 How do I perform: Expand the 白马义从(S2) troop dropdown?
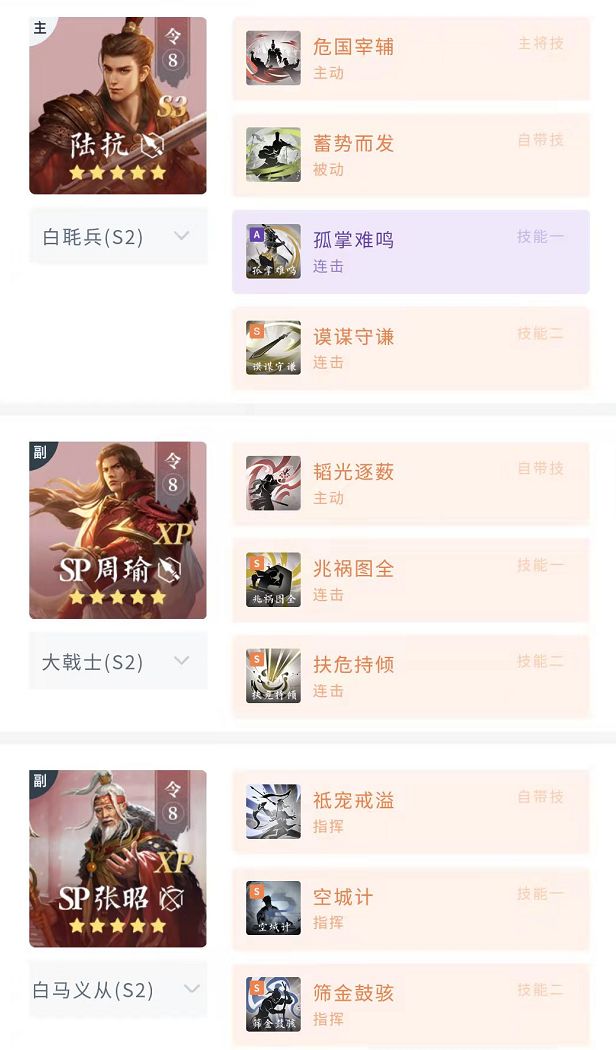point(118,990)
